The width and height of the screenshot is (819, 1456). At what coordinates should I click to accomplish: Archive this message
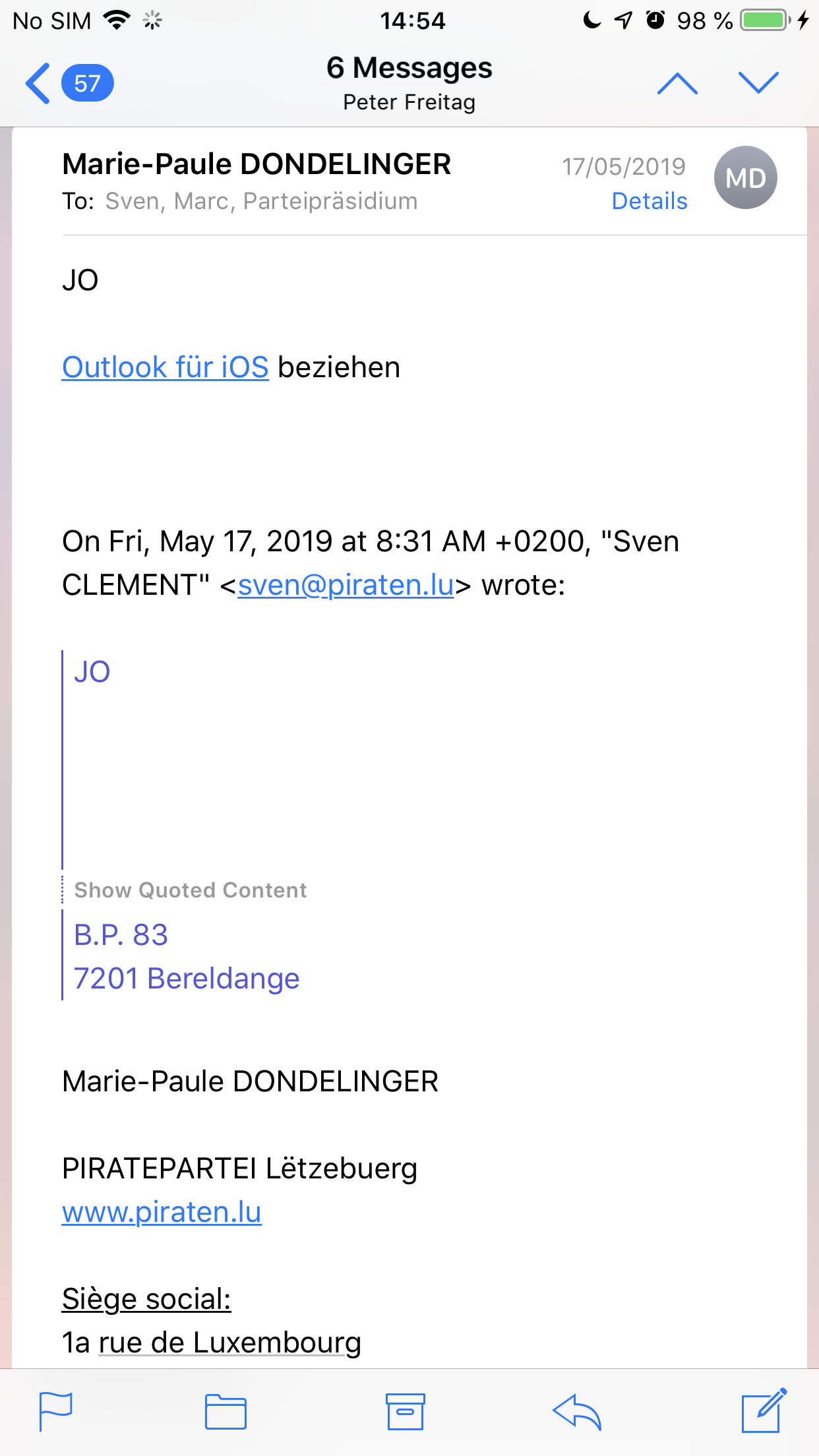pyautogui.click(x=405, y=1412)
